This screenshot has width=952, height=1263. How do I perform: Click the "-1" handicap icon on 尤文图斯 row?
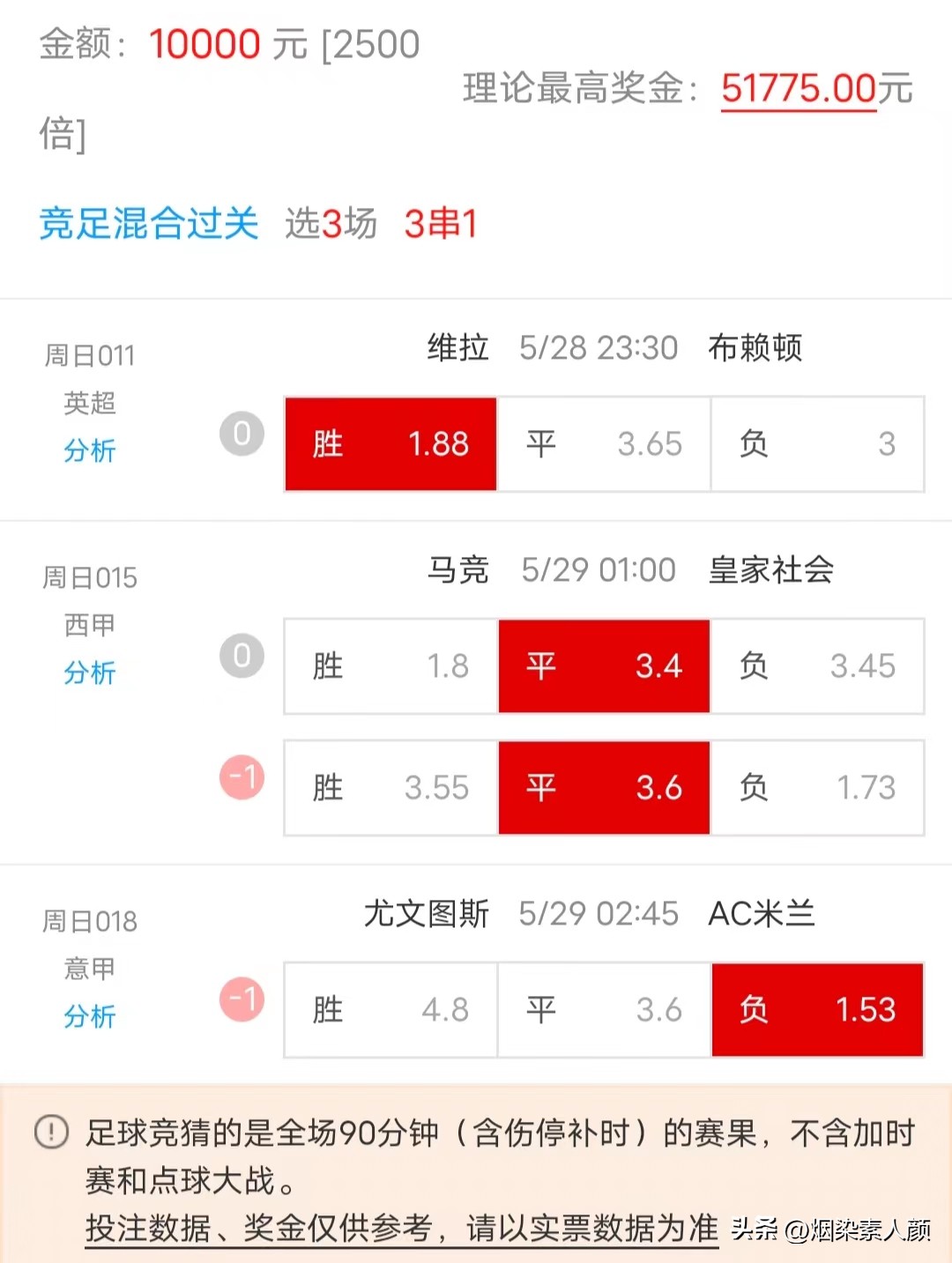click(242, 999)
